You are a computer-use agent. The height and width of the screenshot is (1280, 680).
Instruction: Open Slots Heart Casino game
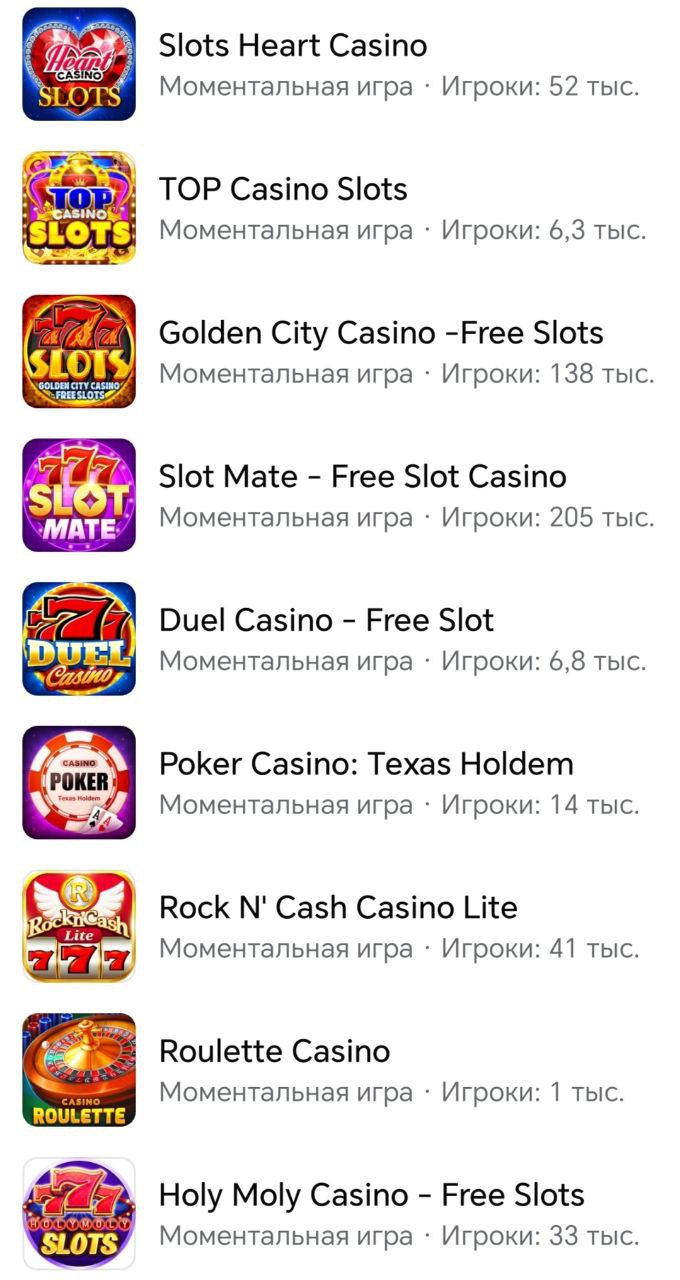pyautogui.click(x=292, y=46)
